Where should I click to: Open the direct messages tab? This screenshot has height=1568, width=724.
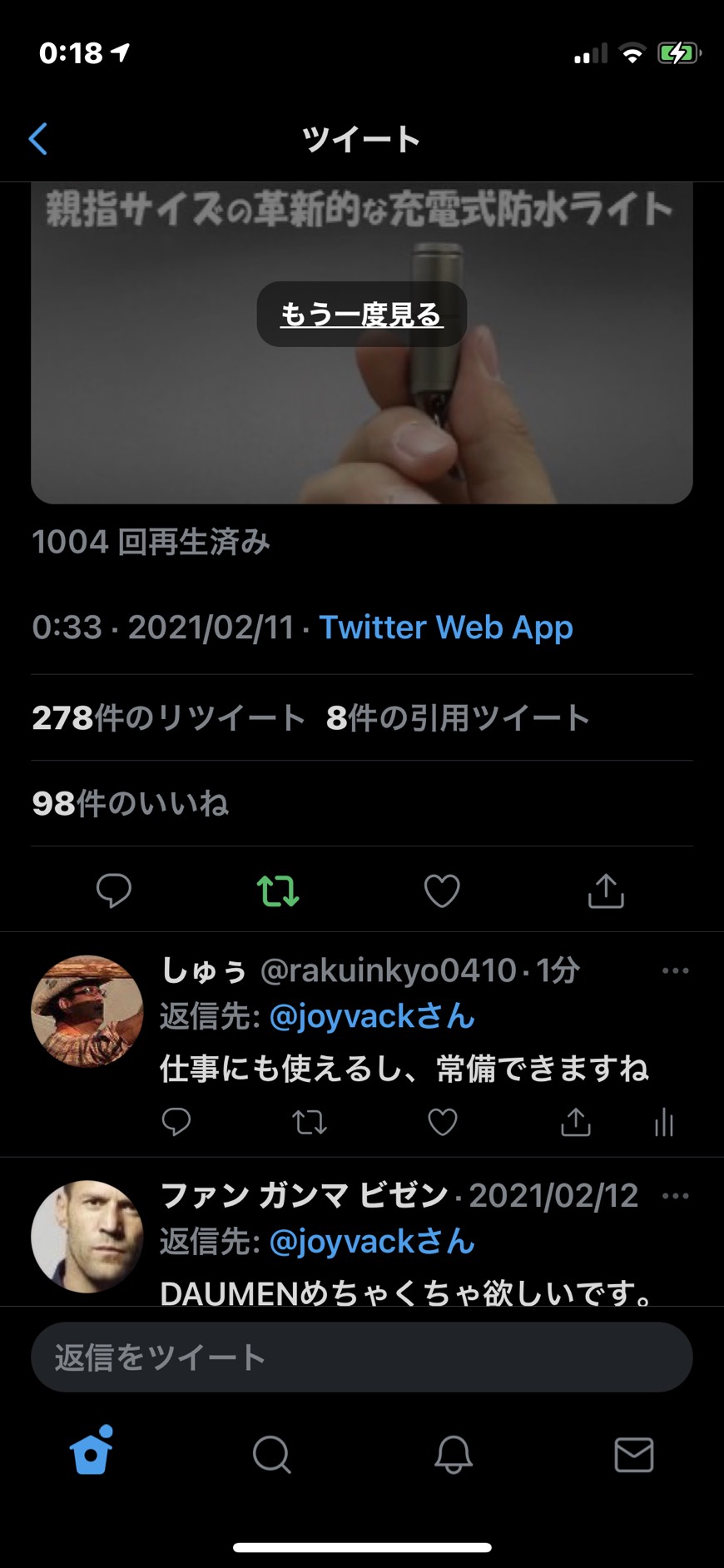coord(634,1455)
